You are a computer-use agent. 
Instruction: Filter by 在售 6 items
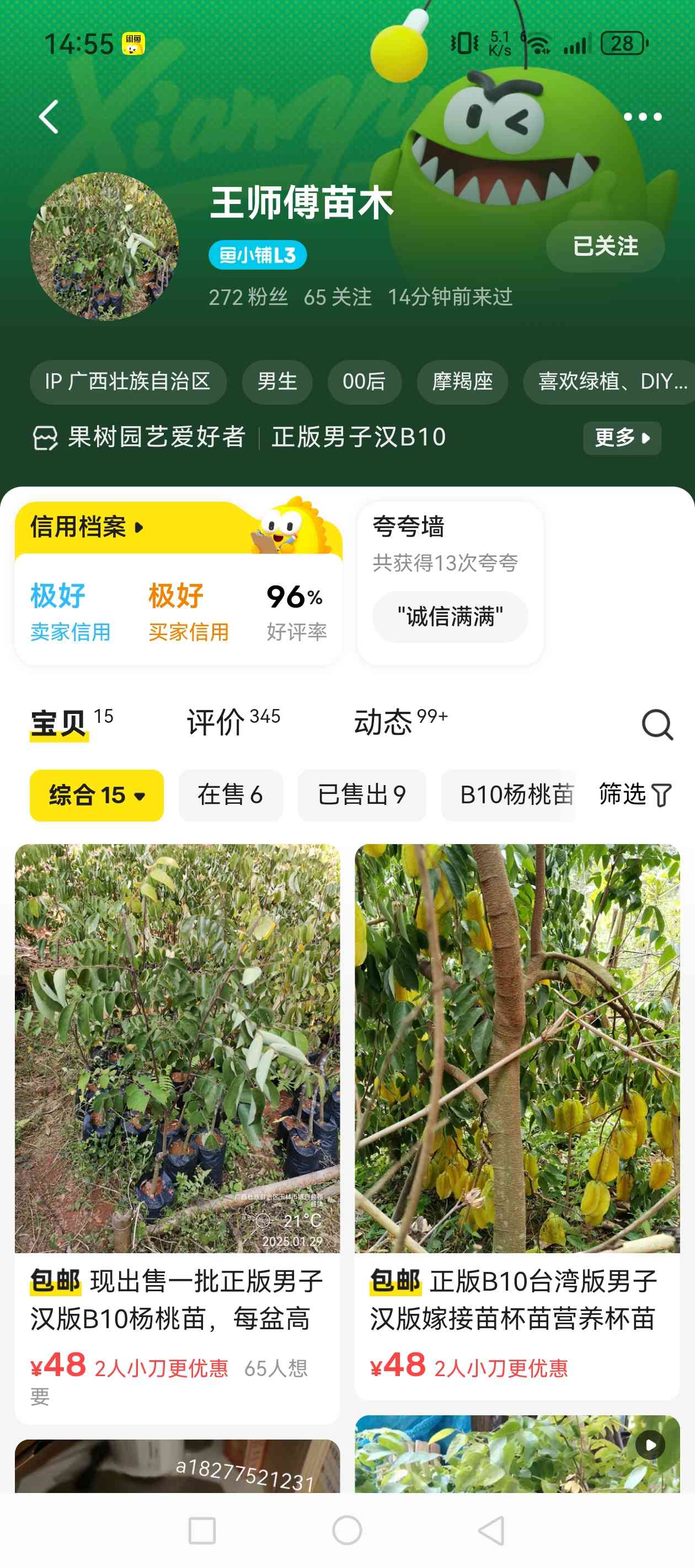(x=230, y=795)
